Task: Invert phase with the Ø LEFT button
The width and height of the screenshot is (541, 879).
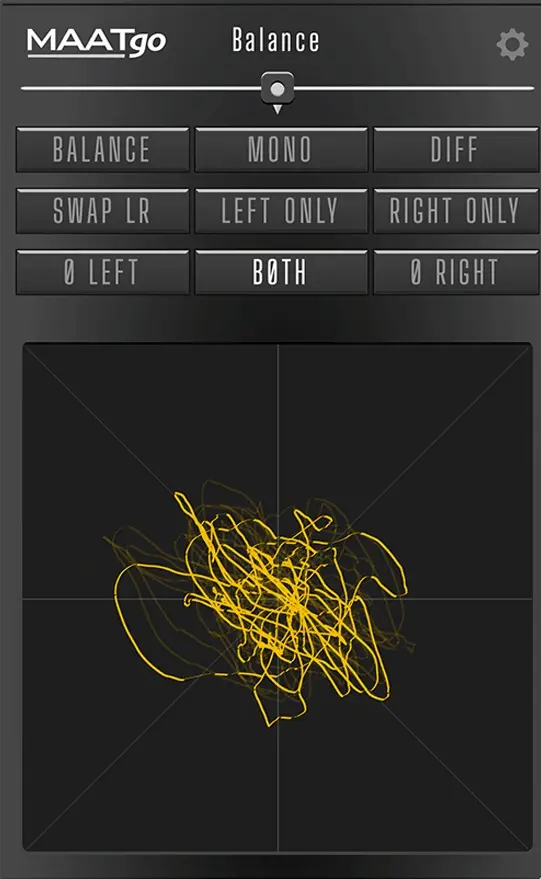Action: click(x=103, y=272)
